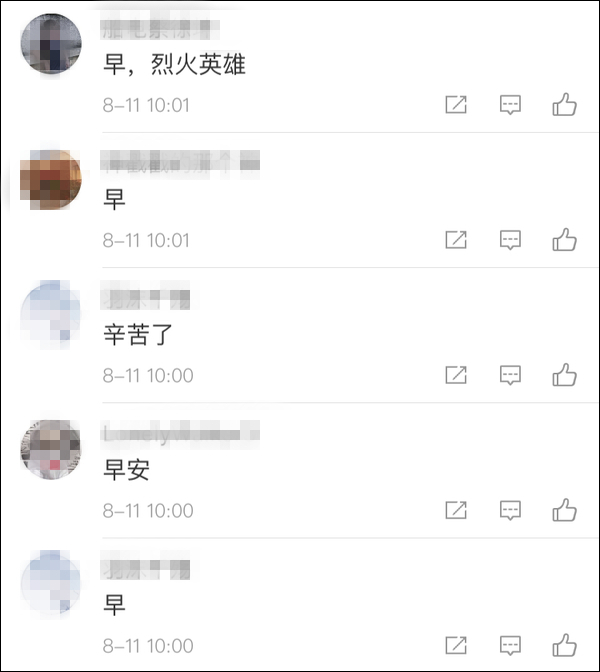The height and width of the screenshot is (672, 600).
Task: Open the avatar of the "早，烈火英雄" commenter
Action: click(51, 44)
